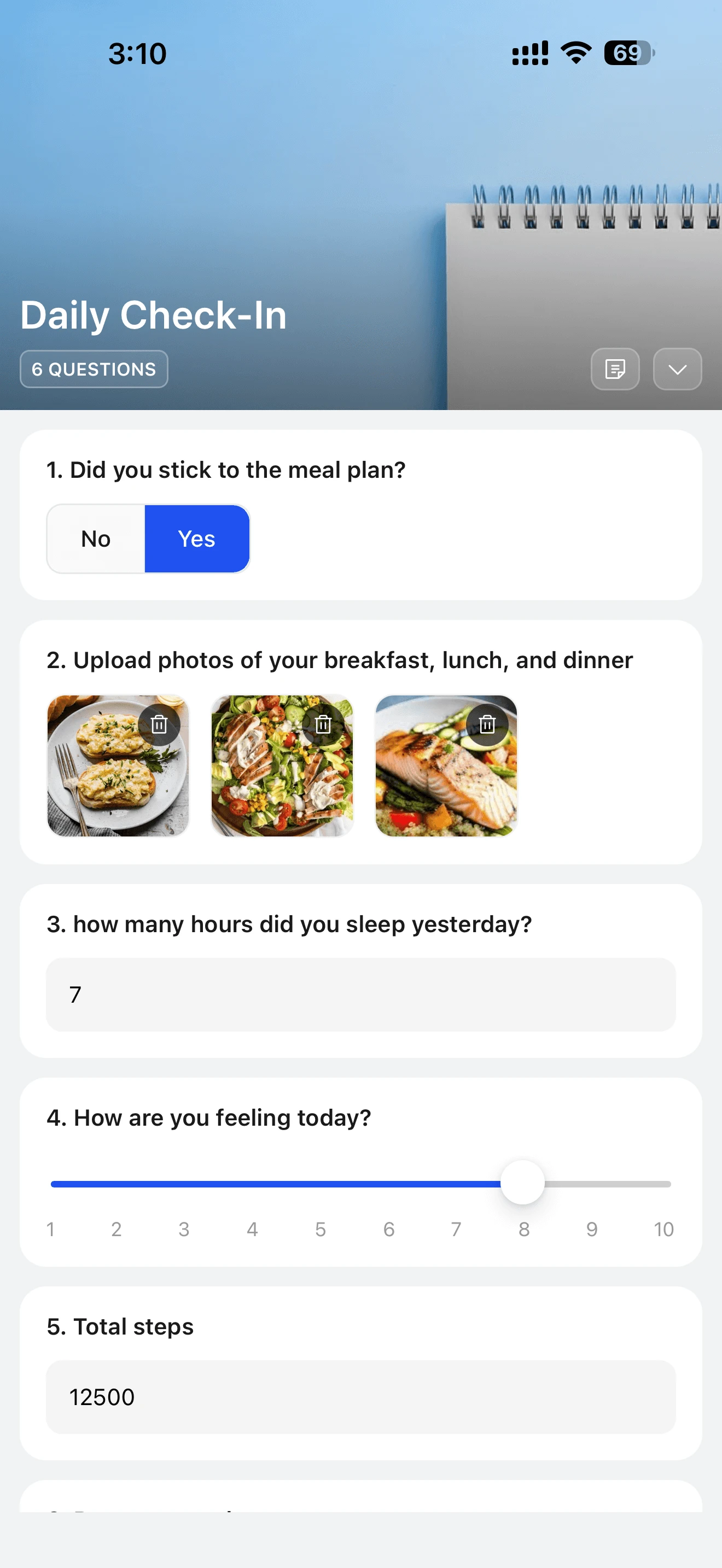The image size is (722, 1568).
Task: Edit the Total steps field
Action: point(360,1397)
